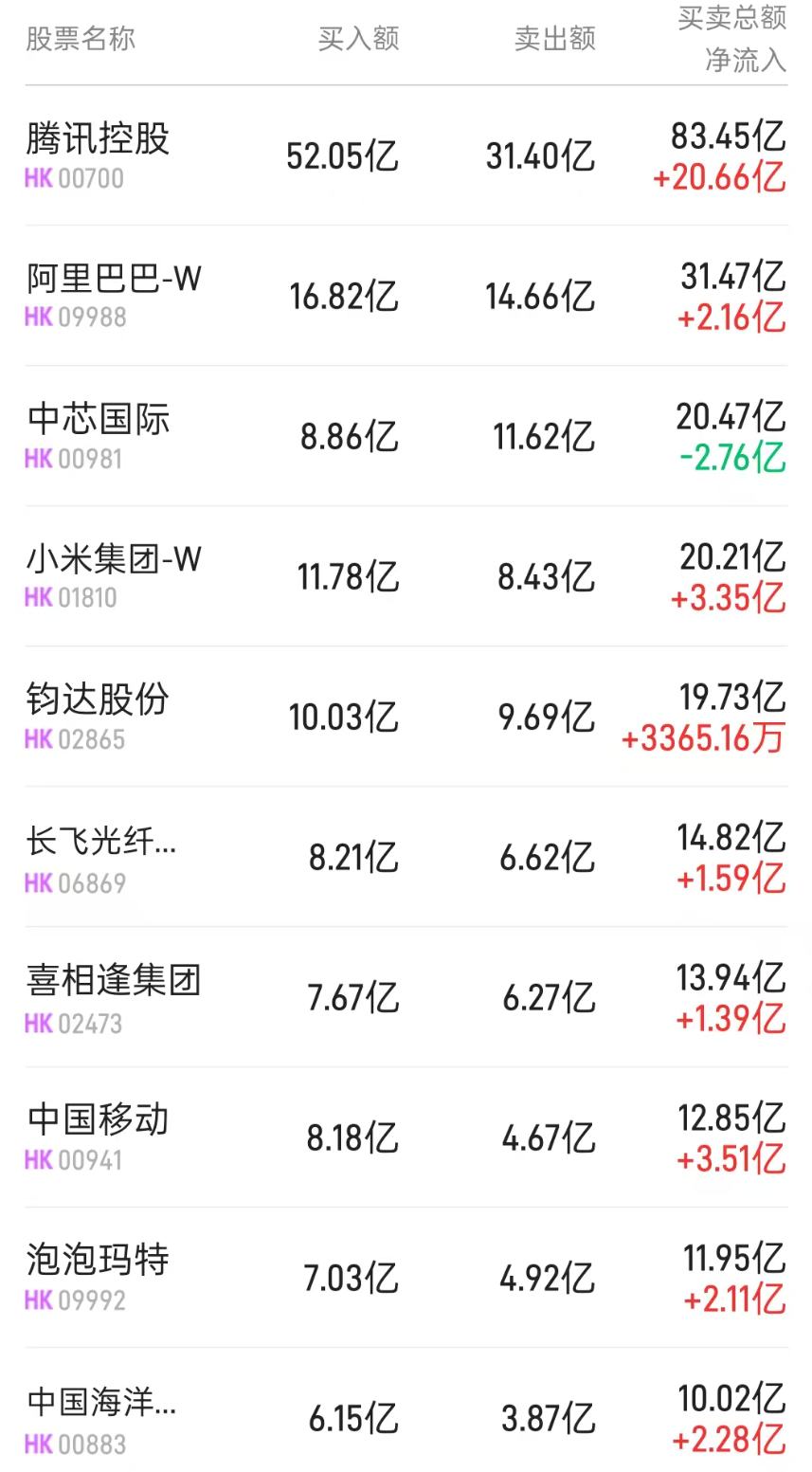Sort by the 买入额 column header
The image size is (812, 1472).
pyautogui.click(x=358, y=39)
